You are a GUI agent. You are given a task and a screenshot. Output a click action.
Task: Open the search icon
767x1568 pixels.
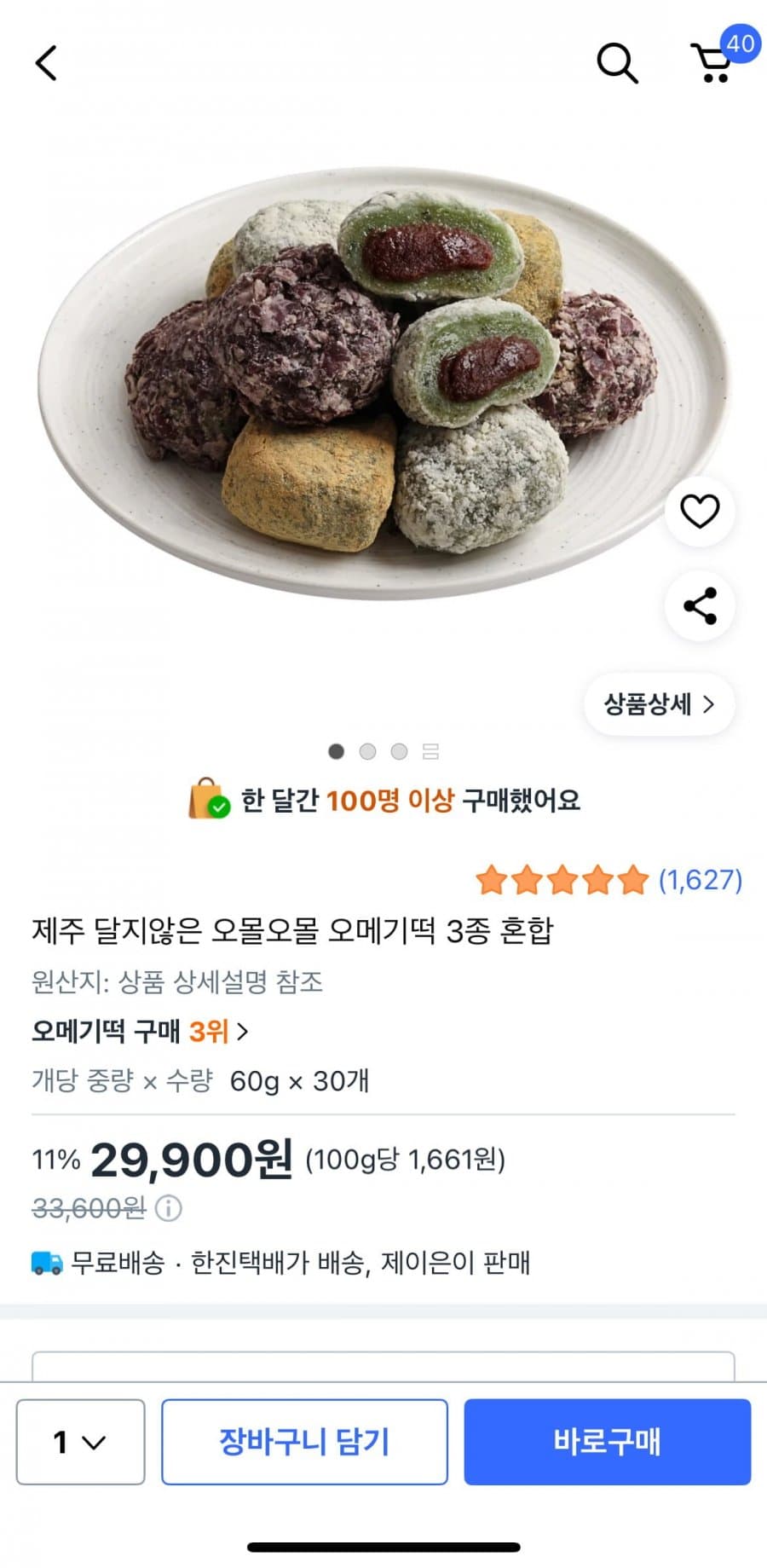coord(617,62)
